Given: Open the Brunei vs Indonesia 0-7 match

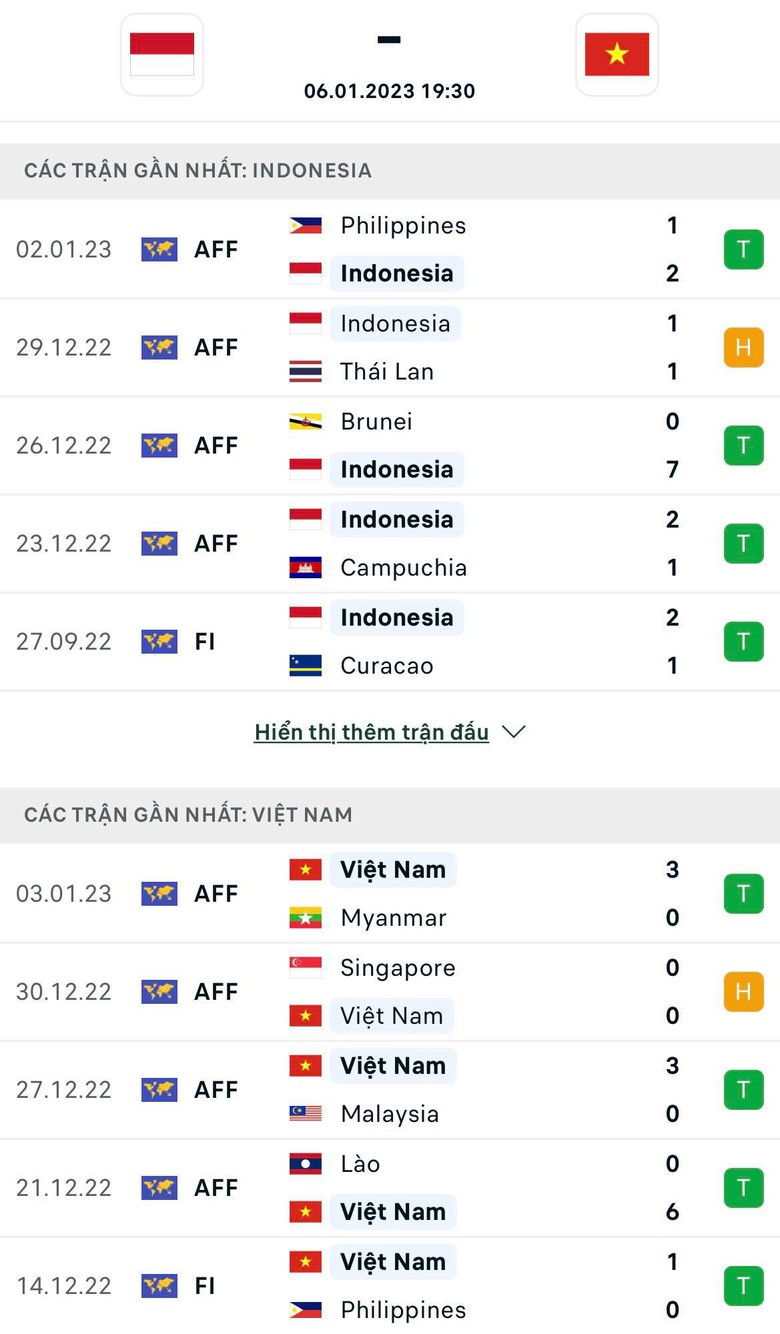Looking at the screenshot, I should coord(390,445).
